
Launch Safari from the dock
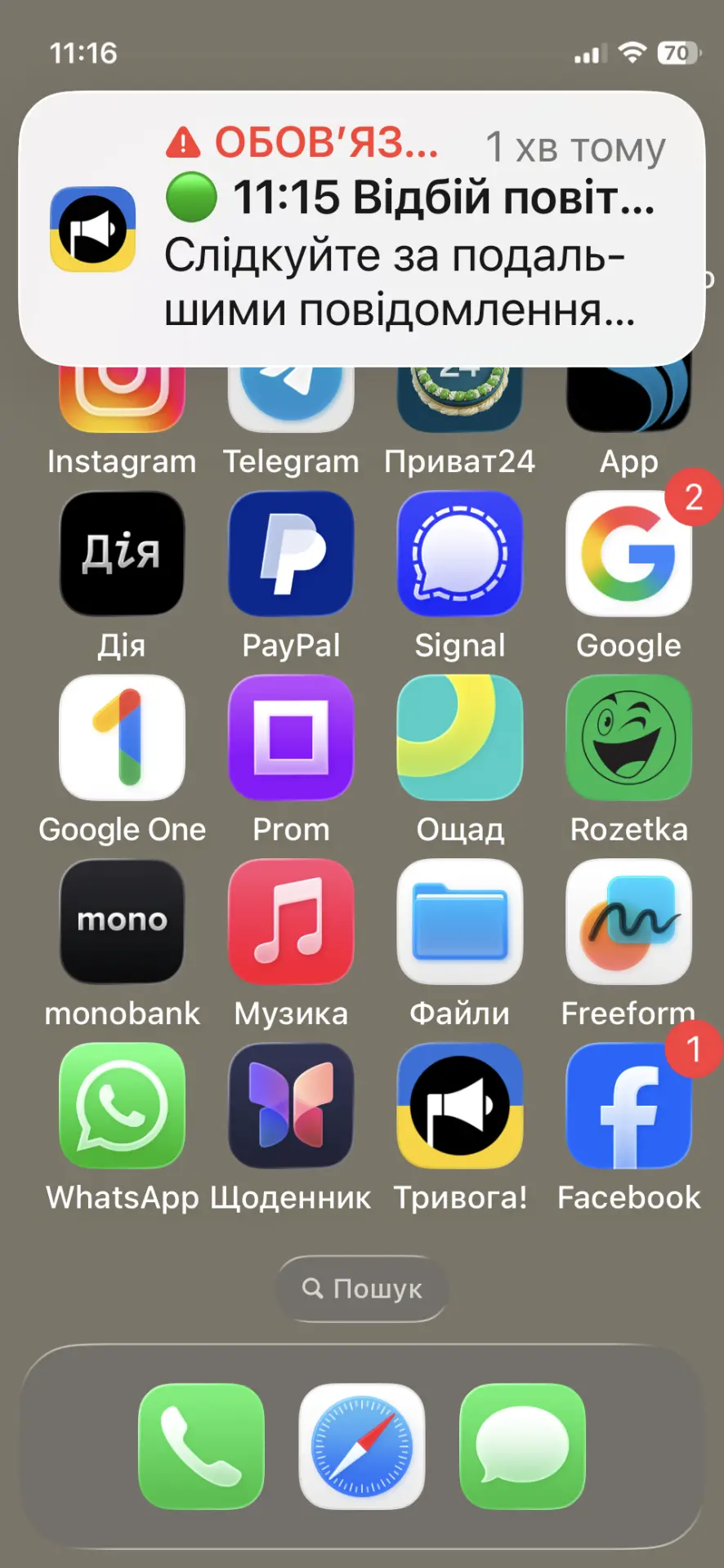362,1446
